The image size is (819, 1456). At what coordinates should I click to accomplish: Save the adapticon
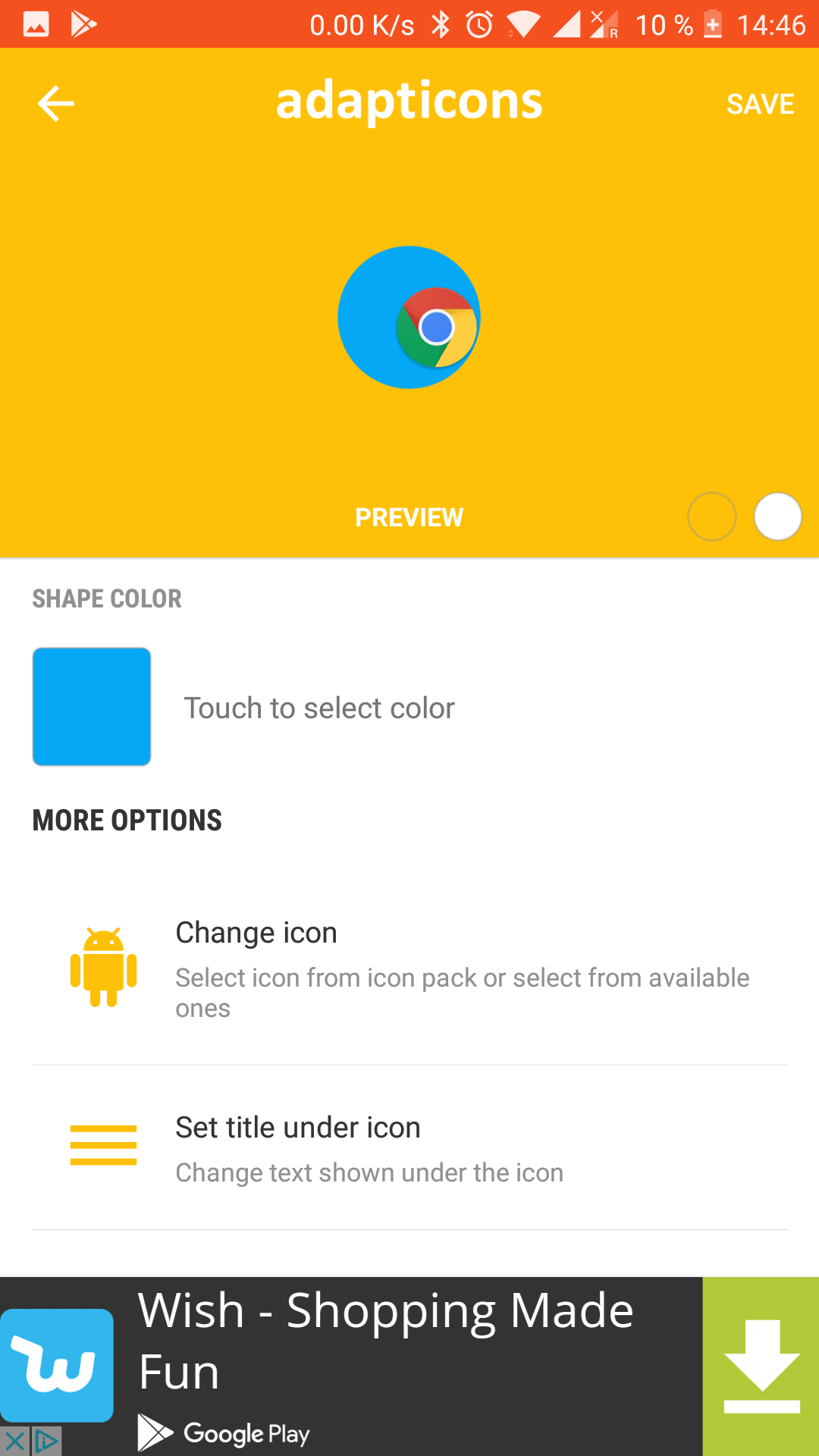click(760, 104)
